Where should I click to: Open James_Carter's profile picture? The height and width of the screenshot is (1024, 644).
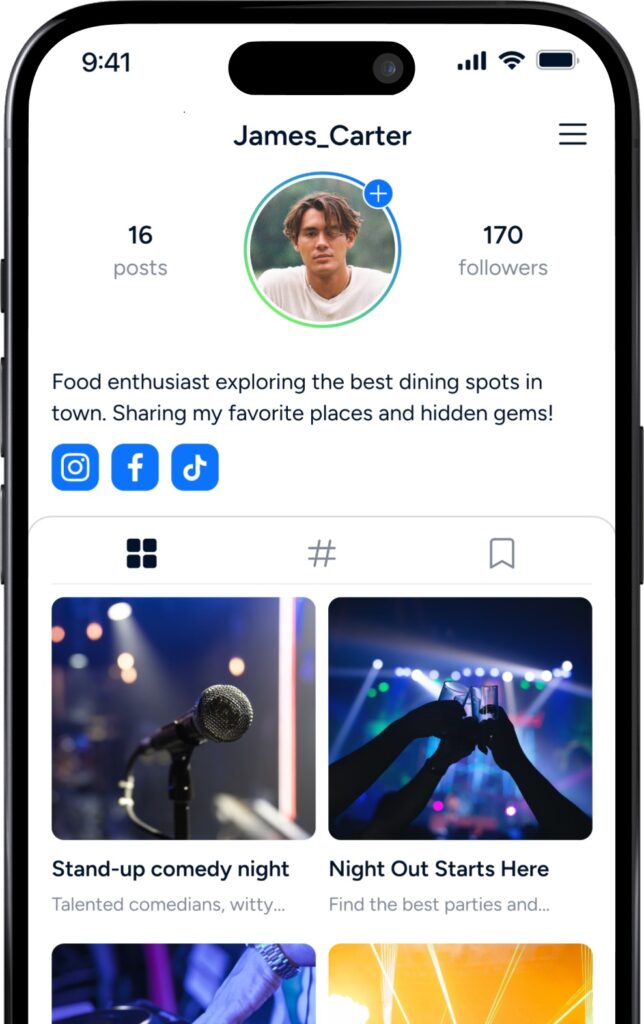click(321, 252)
